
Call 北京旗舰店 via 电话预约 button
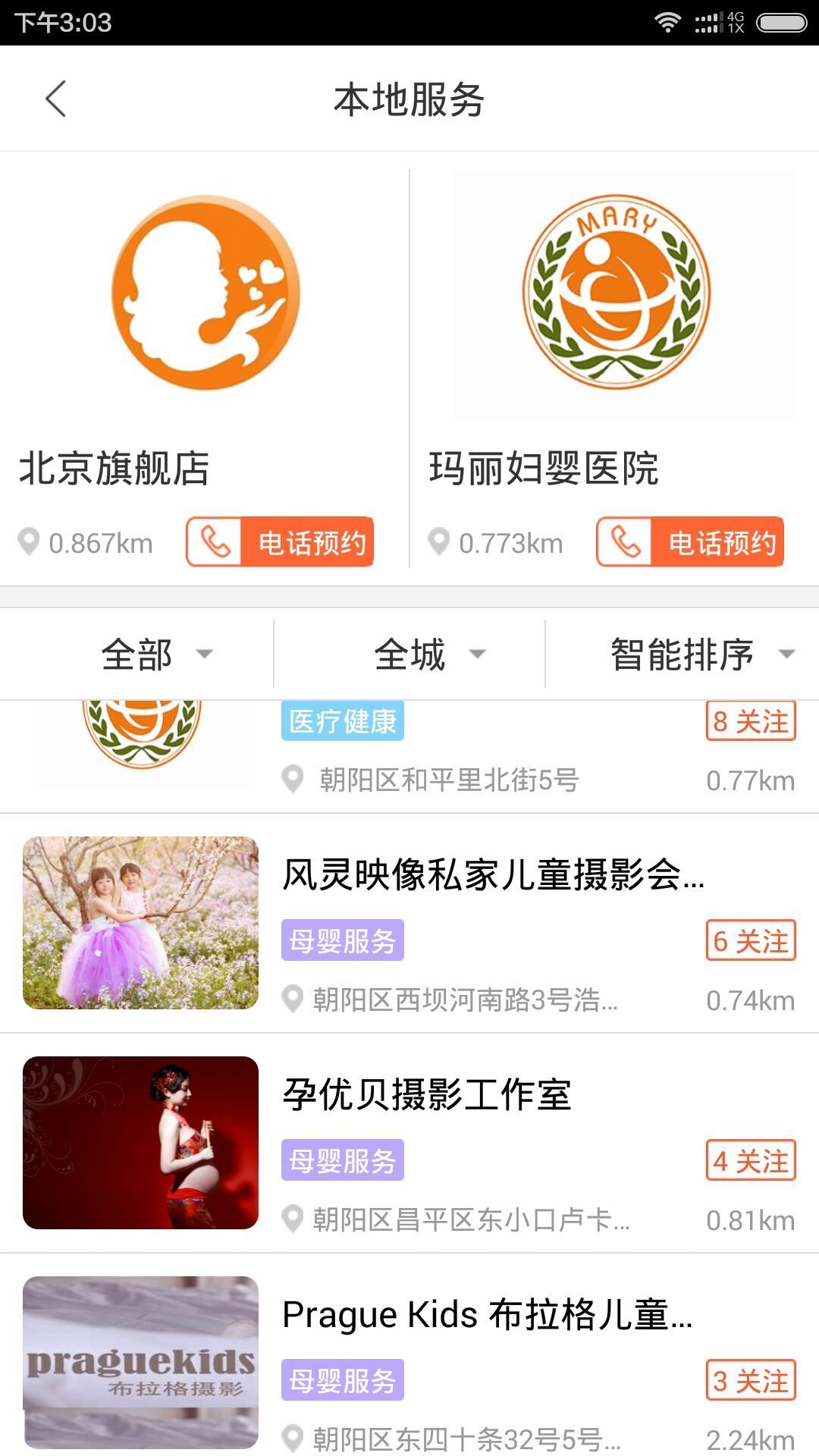pyautogui.click(x=280, y=542)
